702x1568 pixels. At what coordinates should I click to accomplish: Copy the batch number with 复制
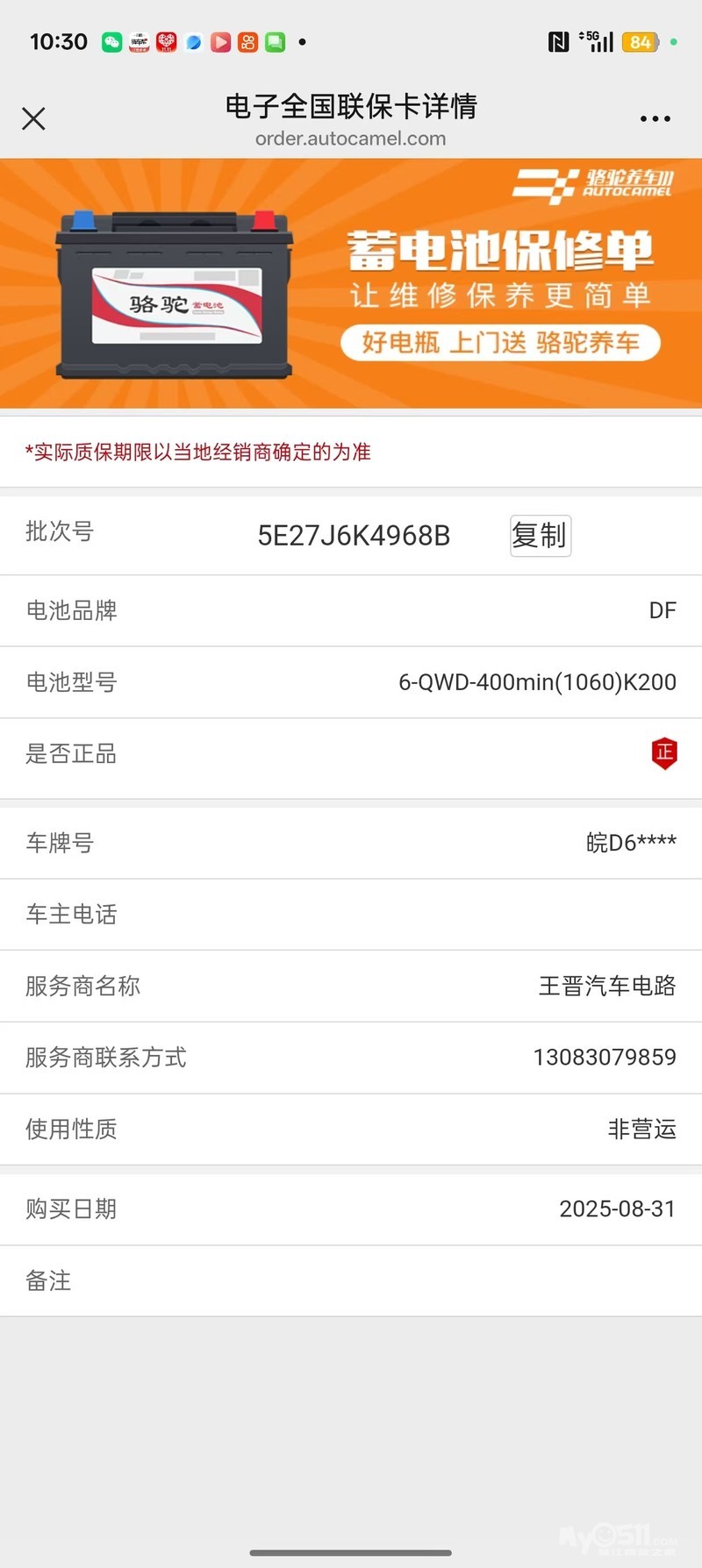(x=541, y=535)
